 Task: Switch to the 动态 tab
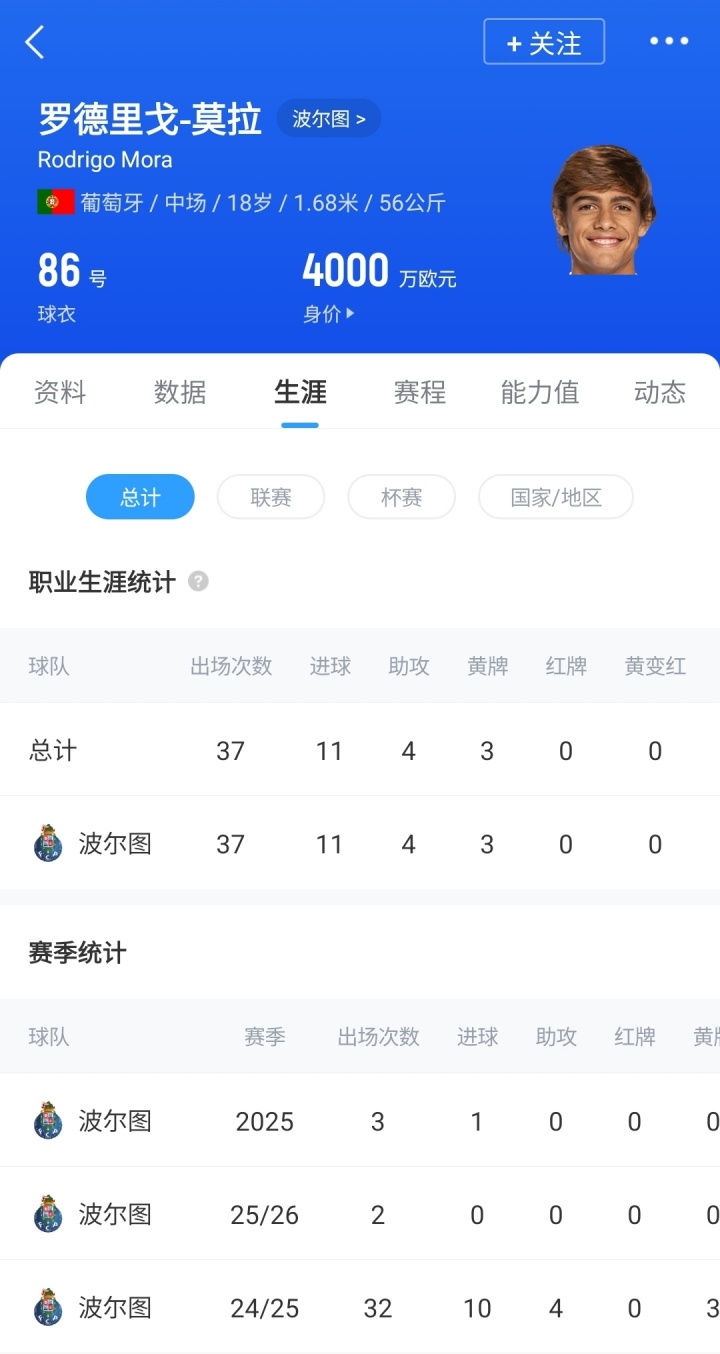point(660,392)
